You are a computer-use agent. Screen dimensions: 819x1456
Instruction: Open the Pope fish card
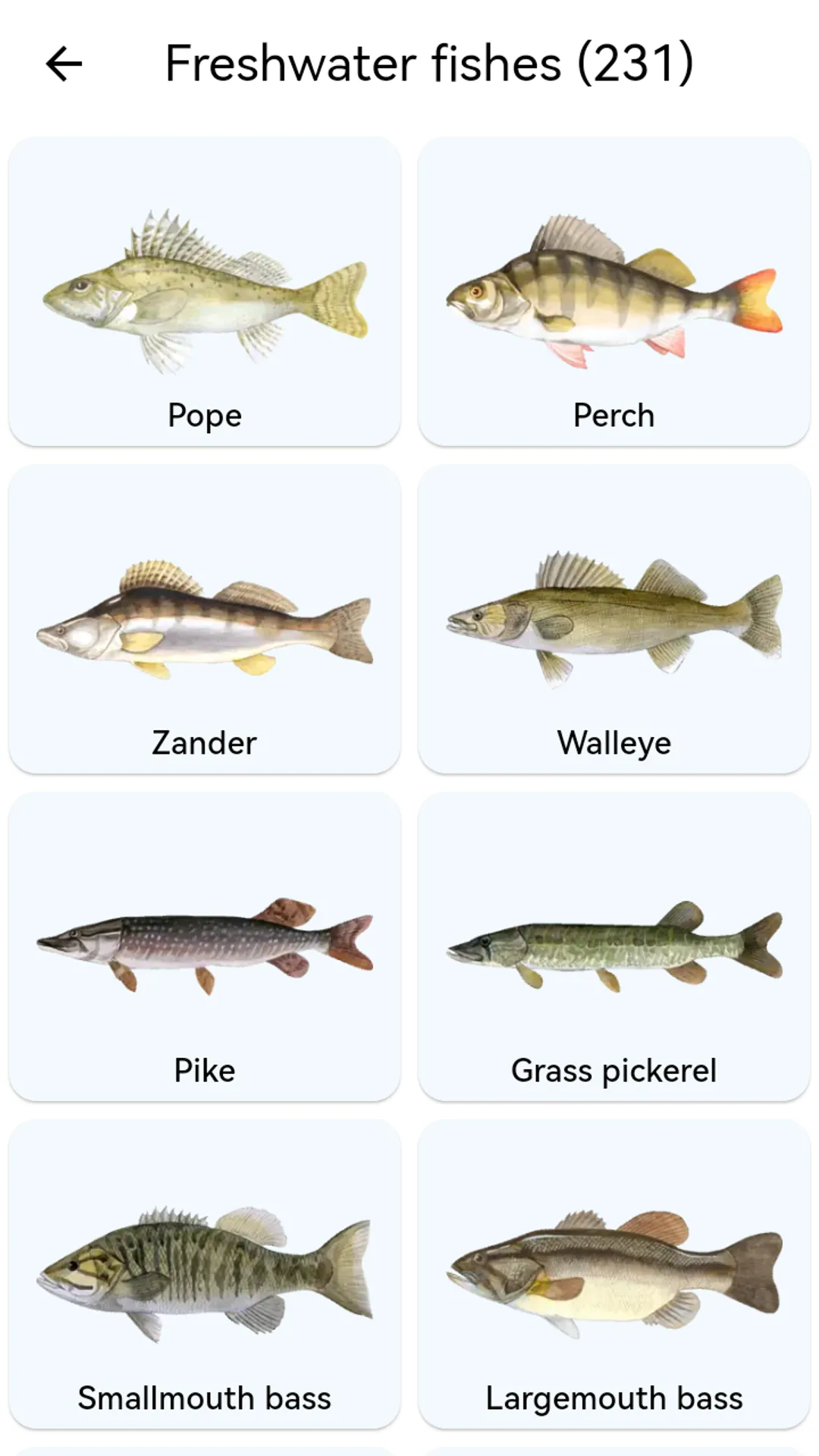point(205,291)
